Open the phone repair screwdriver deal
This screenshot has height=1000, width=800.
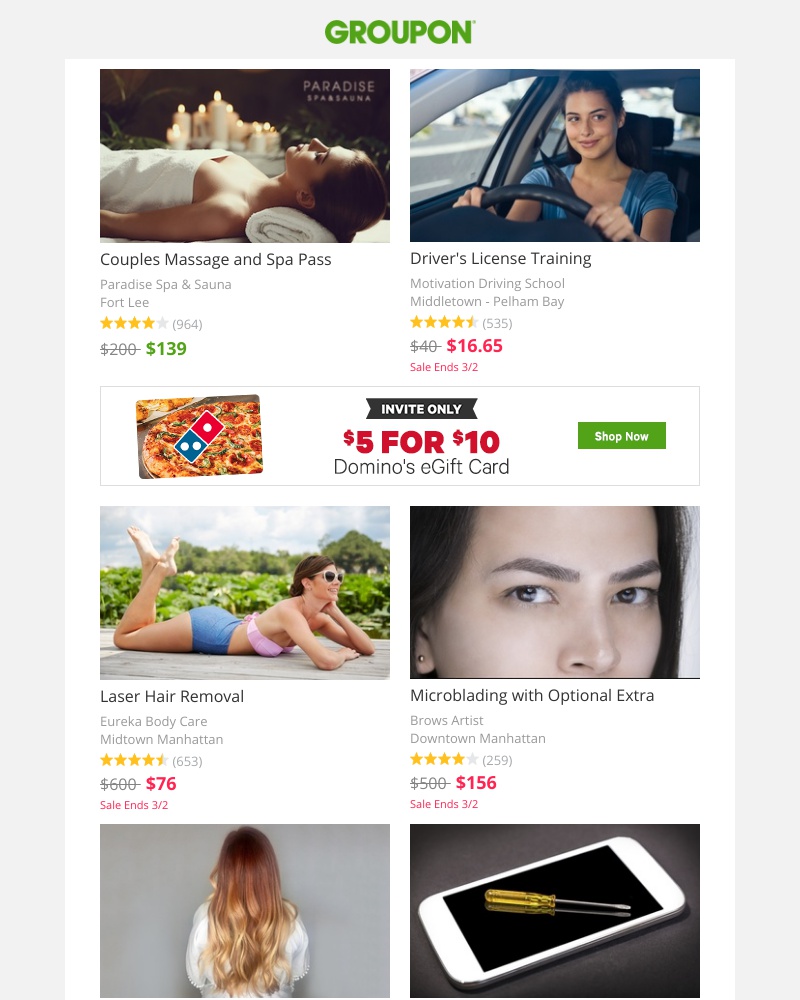[x=555, y=910]
